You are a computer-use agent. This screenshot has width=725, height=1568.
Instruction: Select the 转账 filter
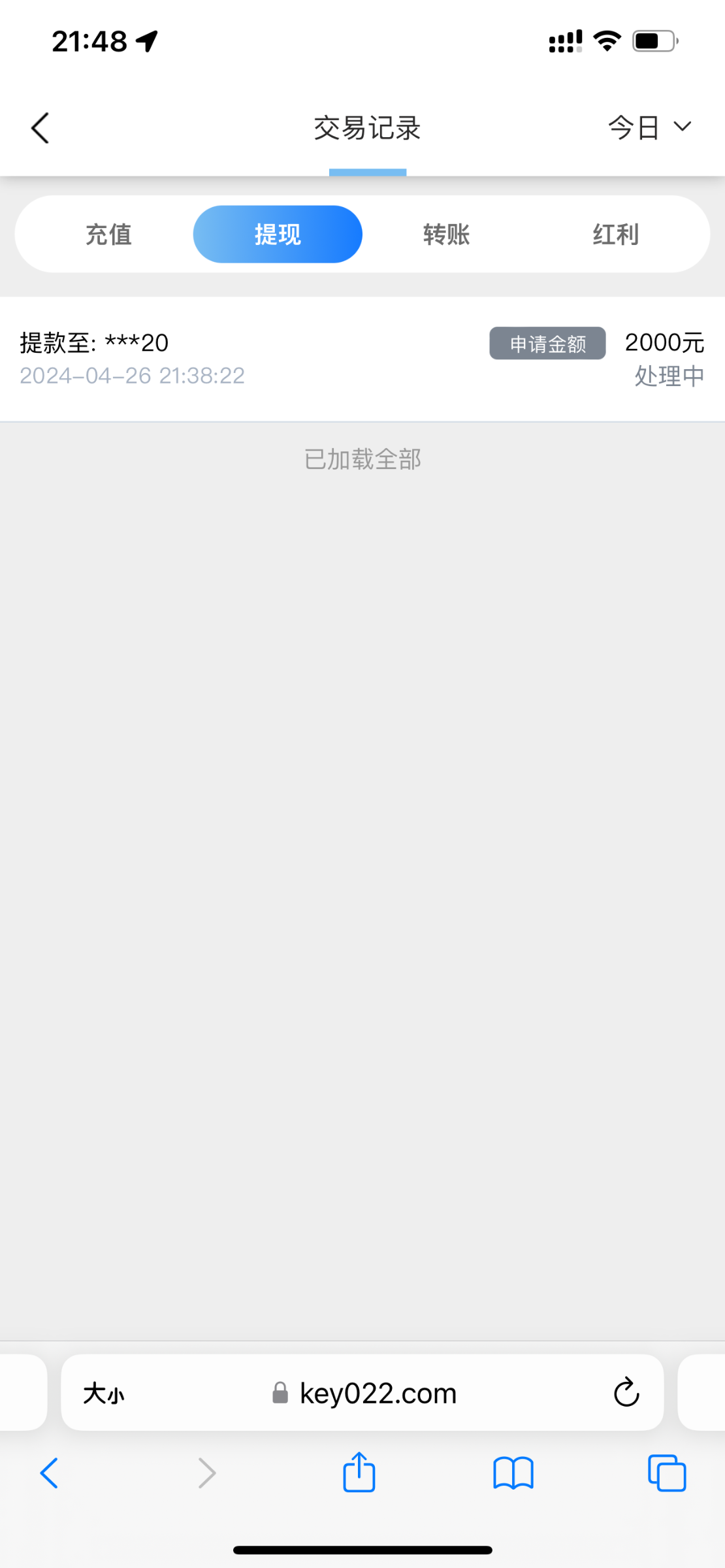pyautogui.click(x=445, y=234)
